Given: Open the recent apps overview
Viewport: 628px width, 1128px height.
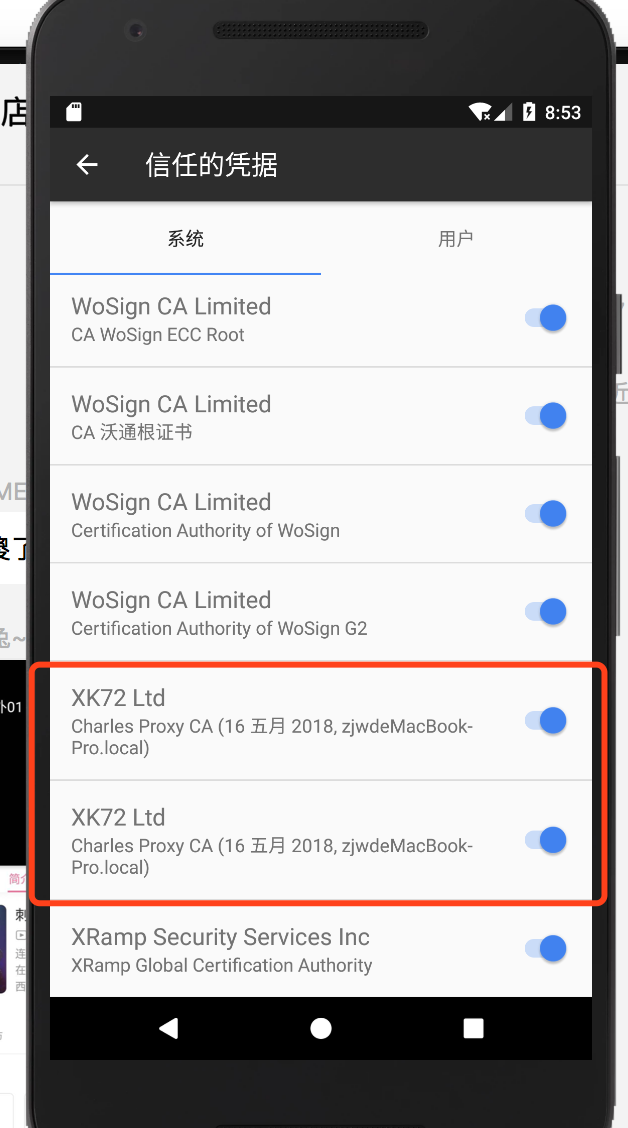Looking at the screenshot, I should point(473,1028).
